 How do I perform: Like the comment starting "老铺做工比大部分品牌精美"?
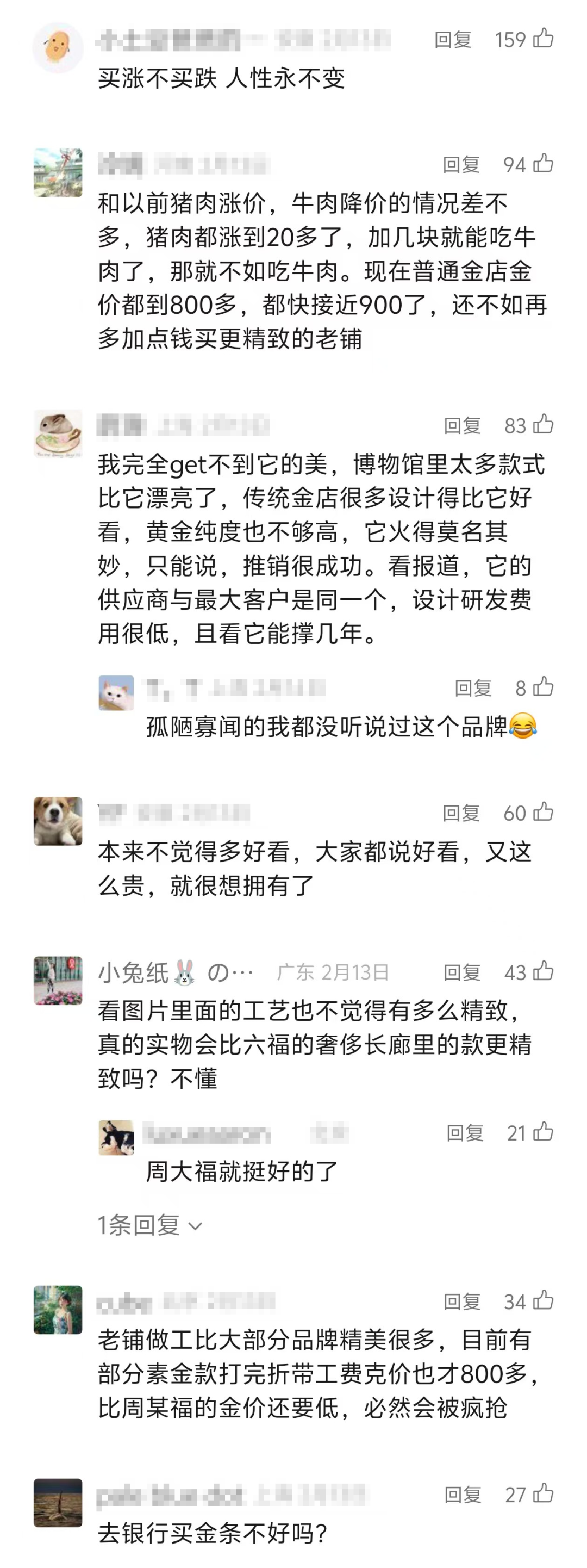[x=542, y=1301]
